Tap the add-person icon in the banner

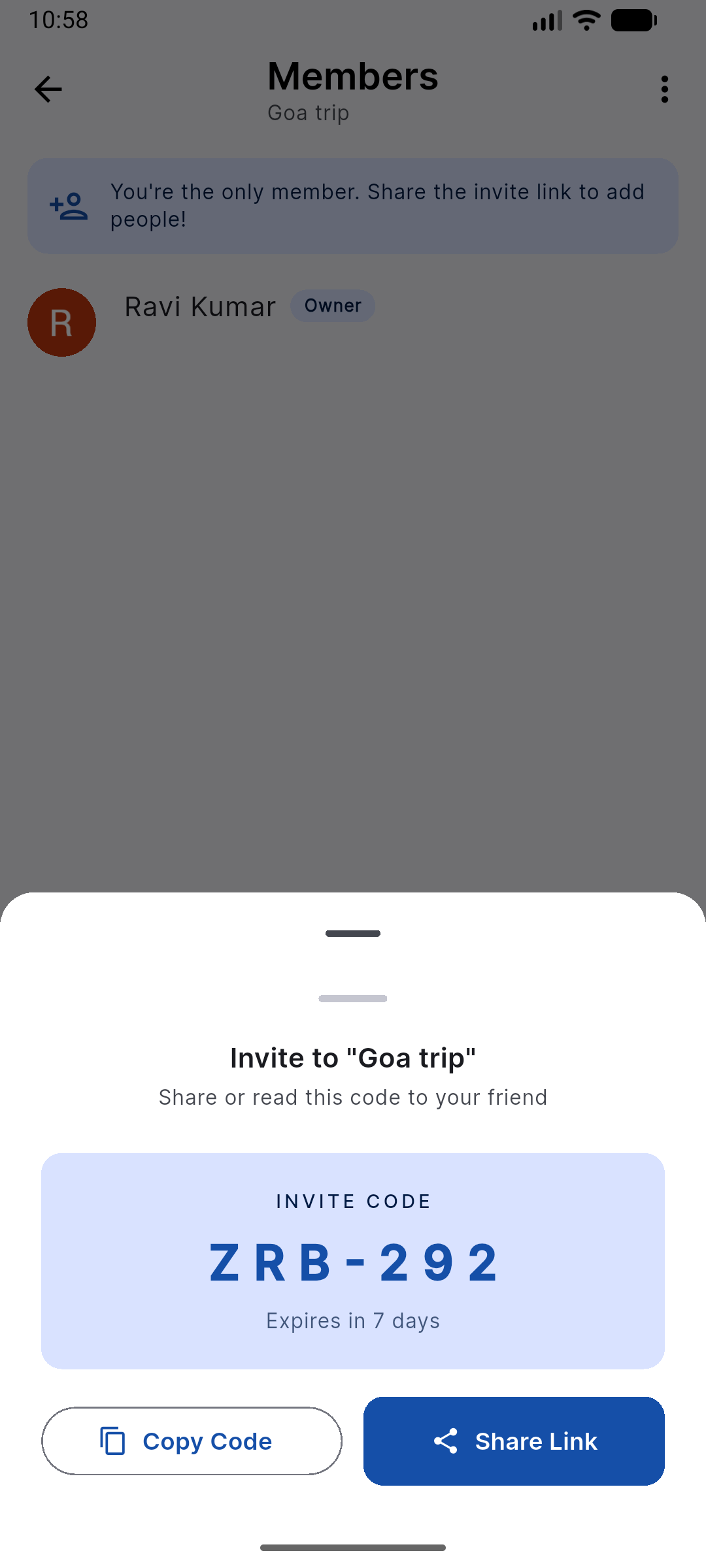tap(67, 206)
